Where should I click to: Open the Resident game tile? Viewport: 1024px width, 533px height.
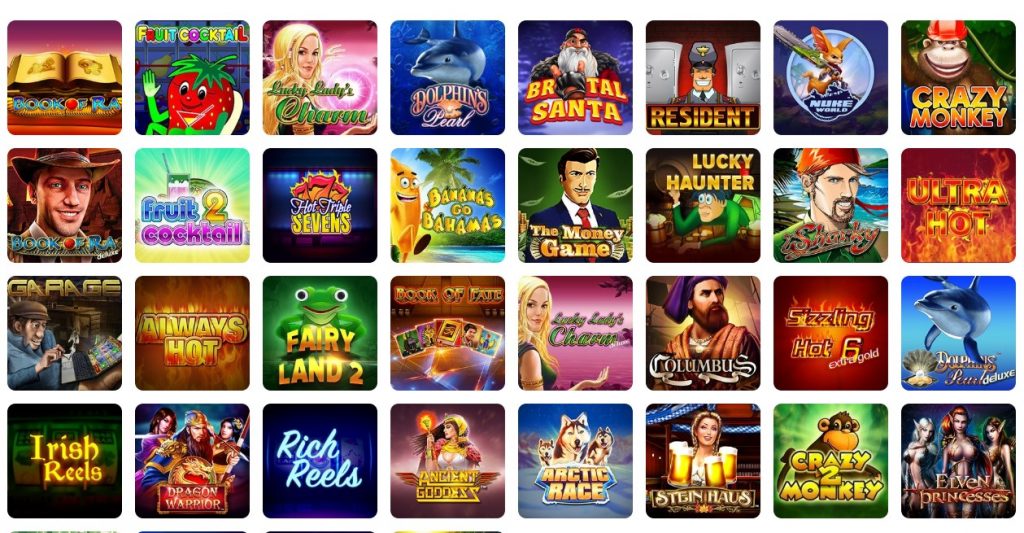click(703, 78)
